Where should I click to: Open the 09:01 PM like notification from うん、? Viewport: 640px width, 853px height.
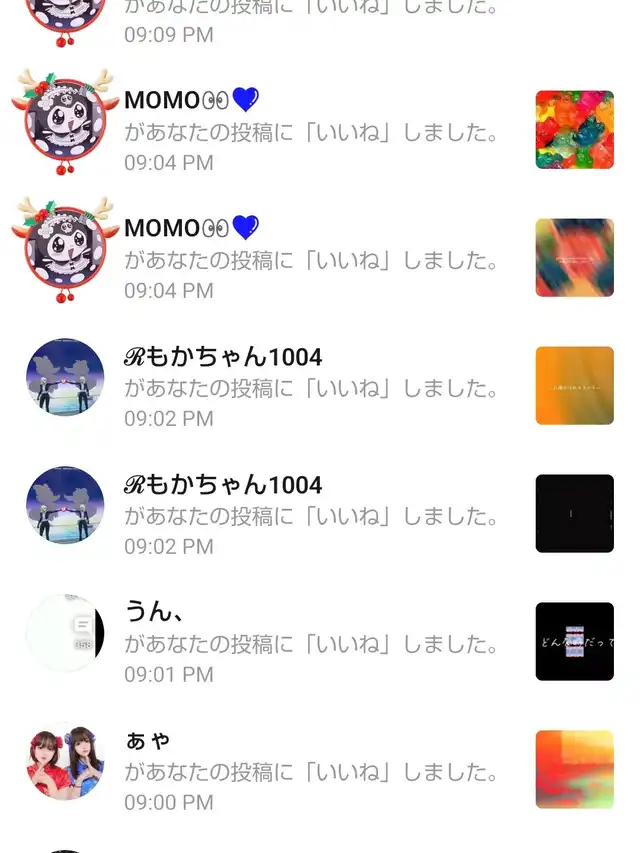pyautogui.click(x=310, y=643)
